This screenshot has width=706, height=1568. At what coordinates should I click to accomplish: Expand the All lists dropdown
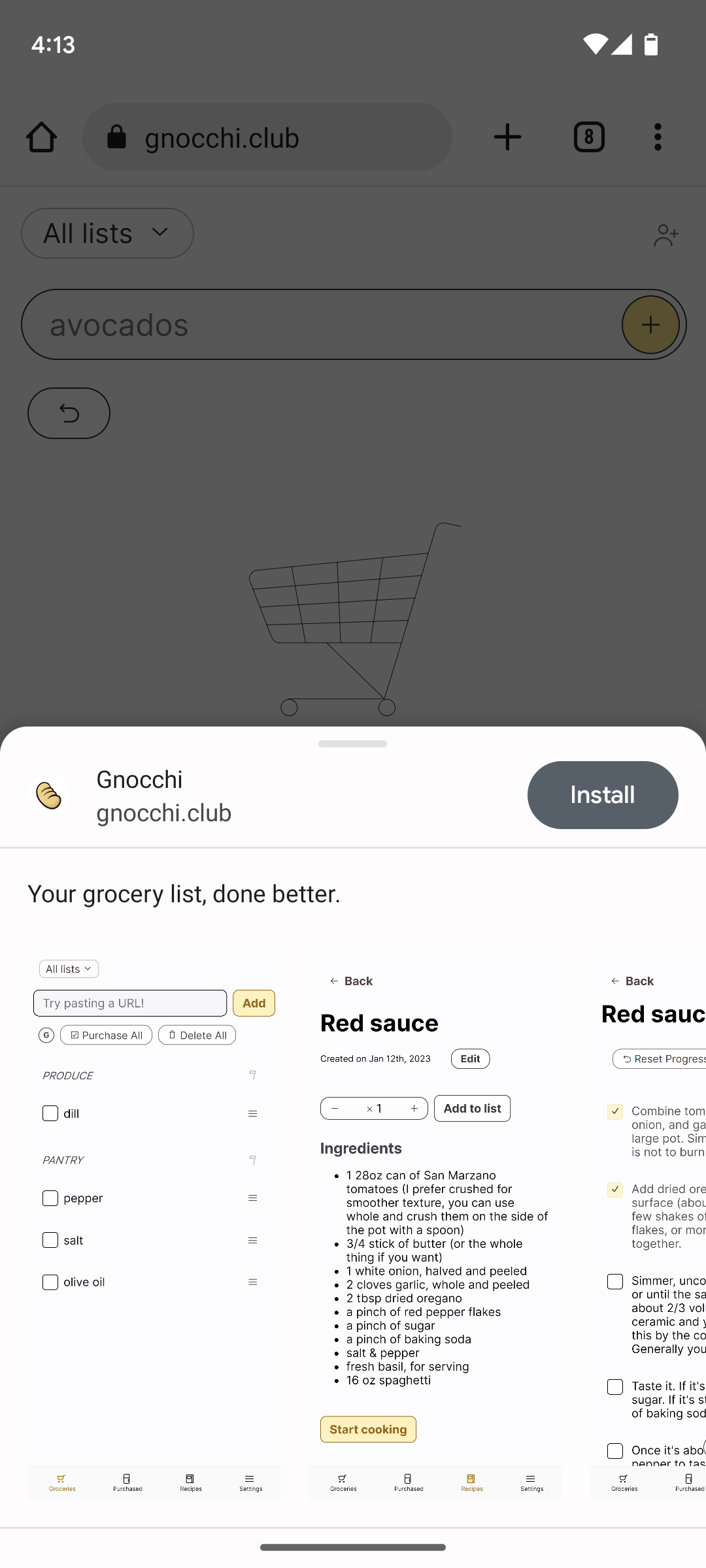[107, 233]
